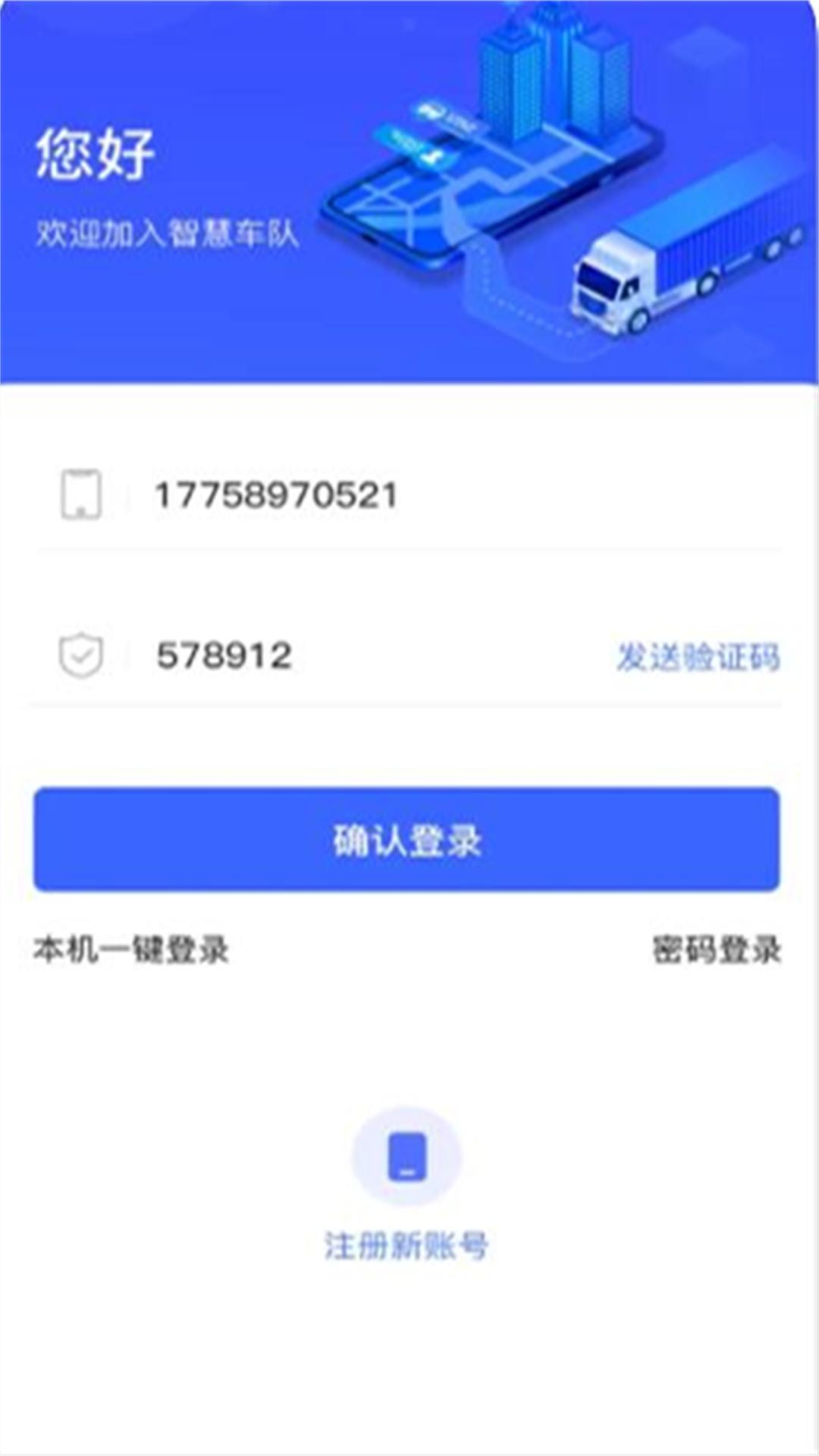Select the 您好 greeting text in the banner
Viewport: 819px width, 1456px height.
tap(95, 152)
